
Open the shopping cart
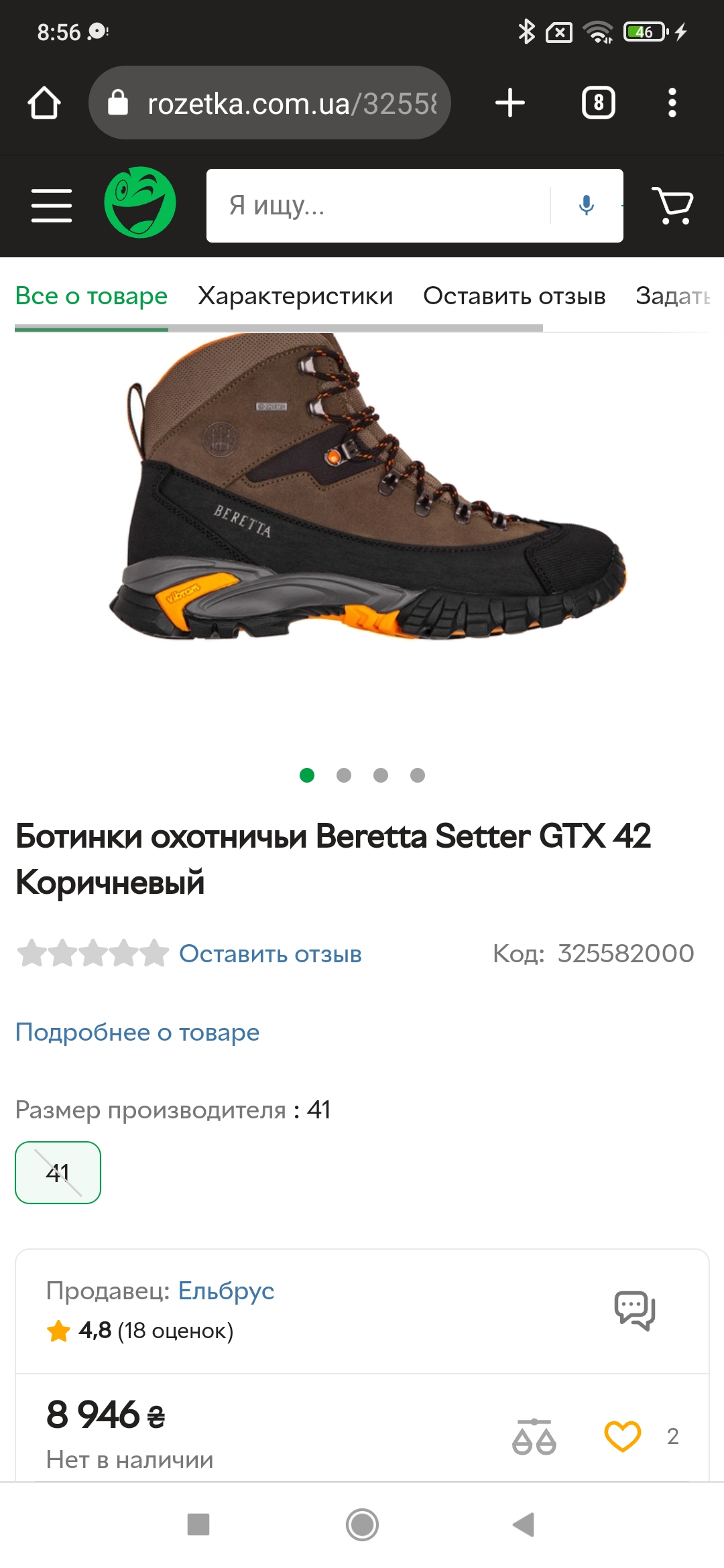point(672,205)
